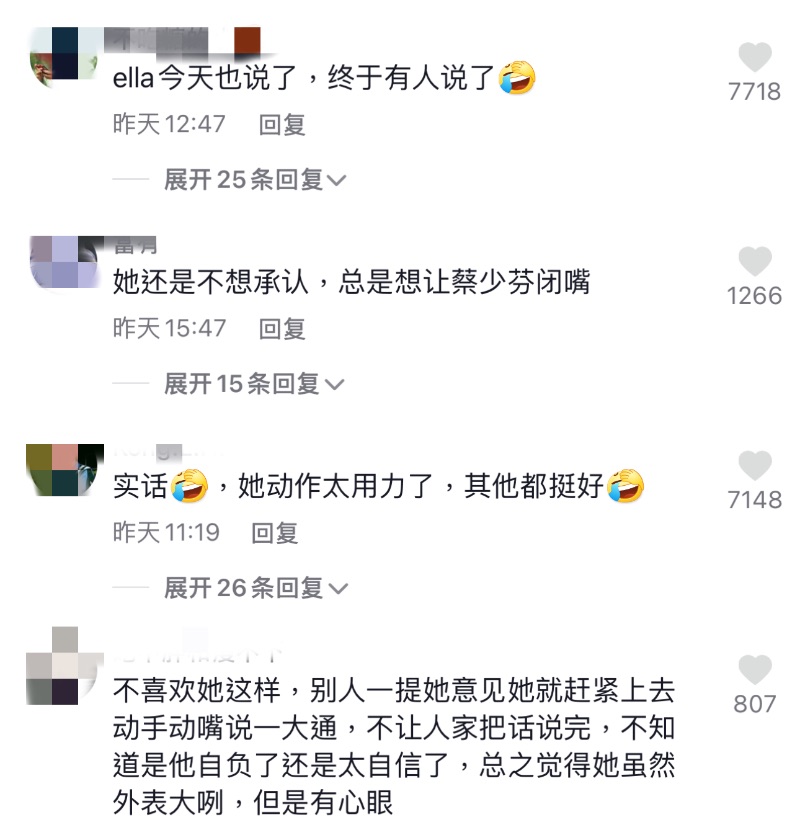Like the comment starting with 不喜欢她这样

click(x=755, y=670)
